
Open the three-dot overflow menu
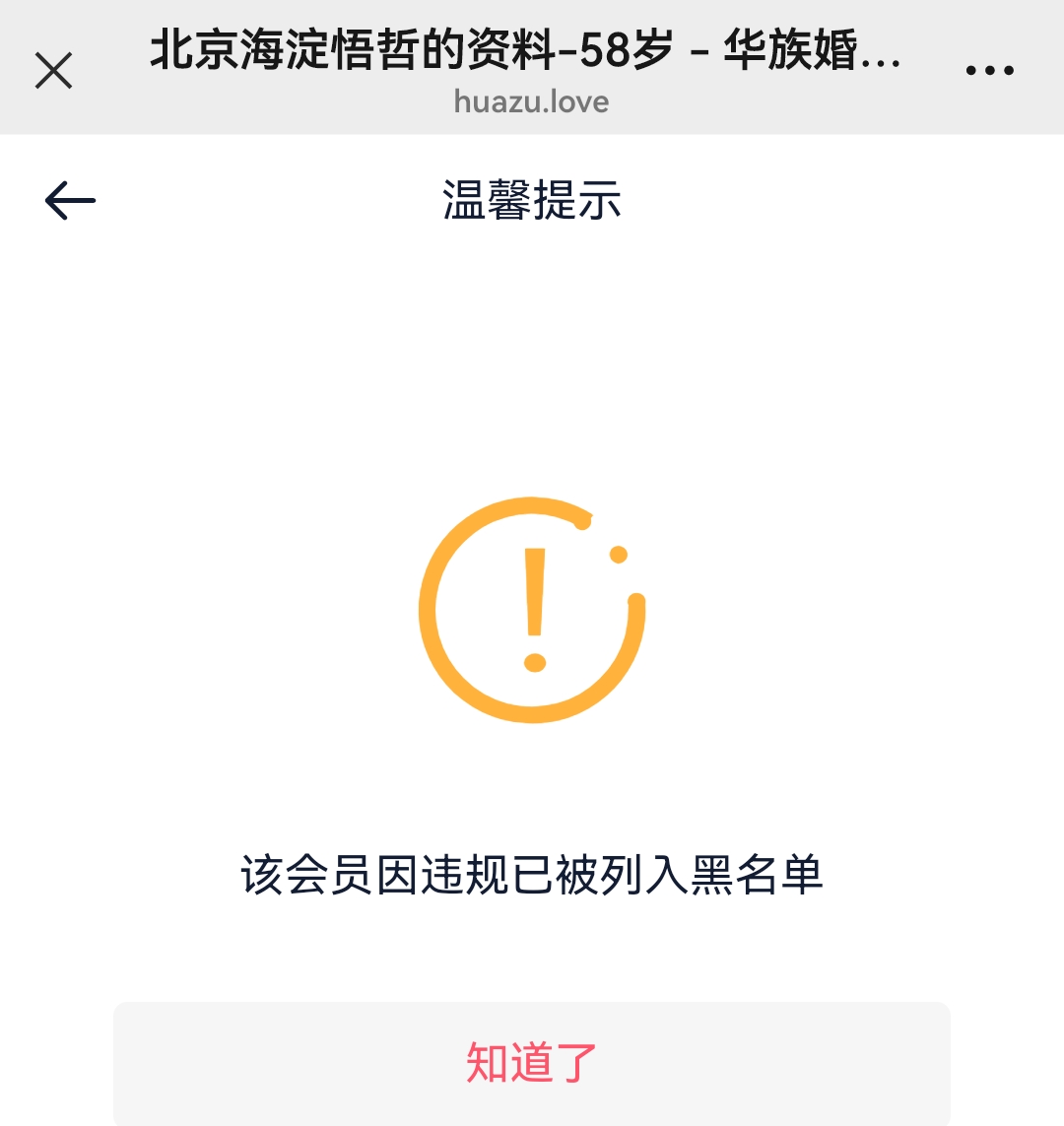tap(989, 70)
